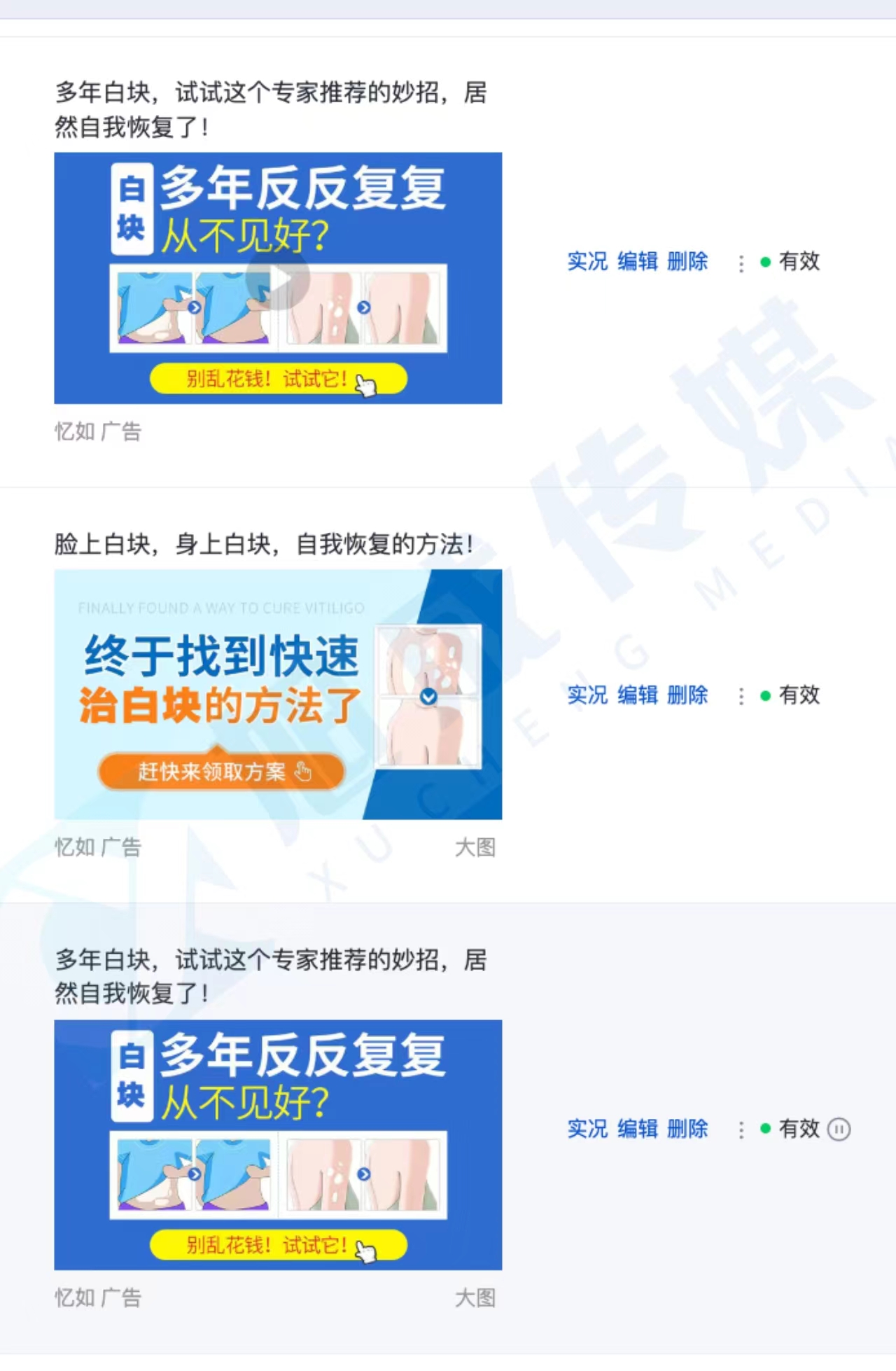The width and height of the screenshot is (896, 1371).
Task: Delete the 多年白块 大图 ad
Action: click(687, 1129)
